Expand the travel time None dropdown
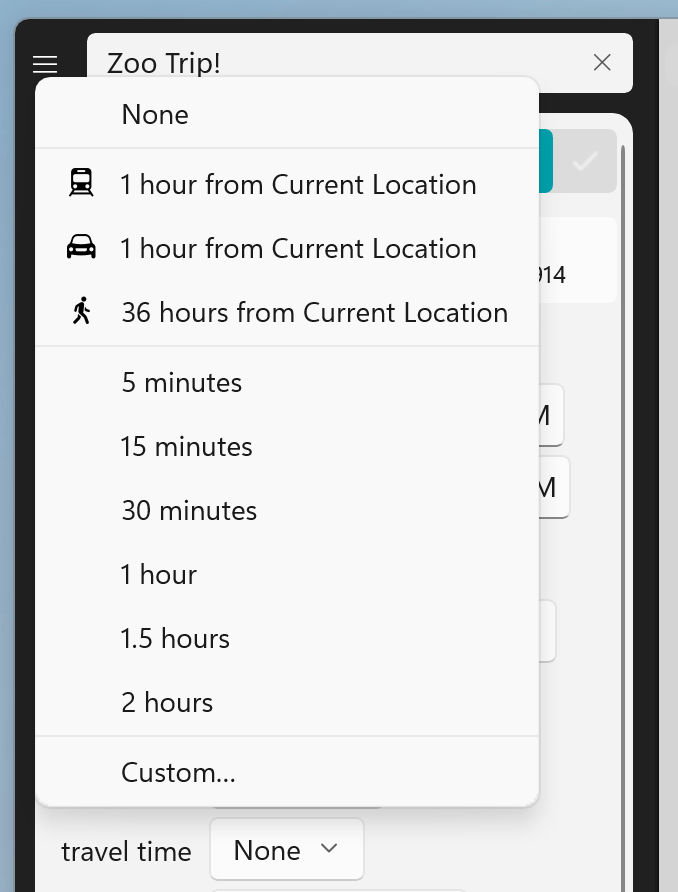 [x=287, y=850]
